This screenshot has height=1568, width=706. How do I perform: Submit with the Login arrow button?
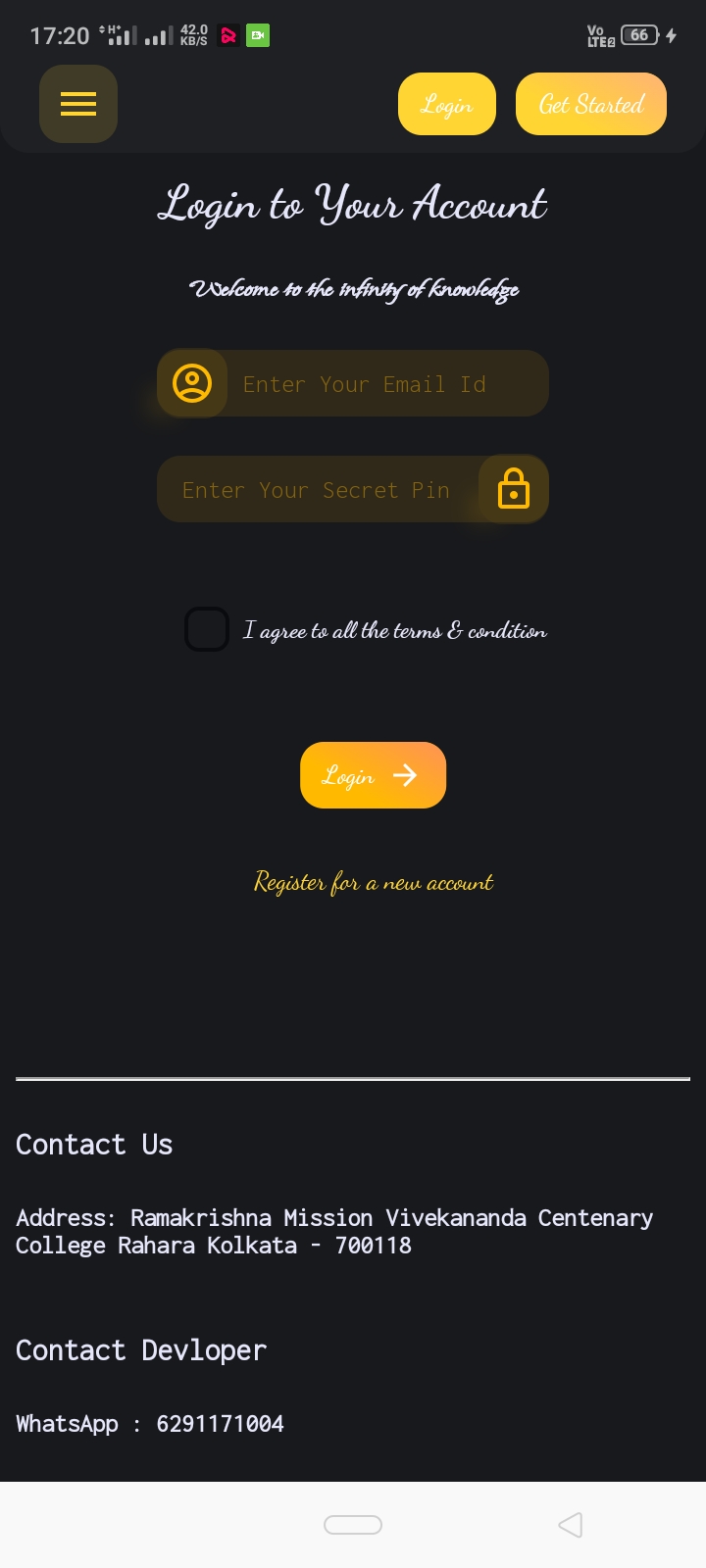point(373,775)
